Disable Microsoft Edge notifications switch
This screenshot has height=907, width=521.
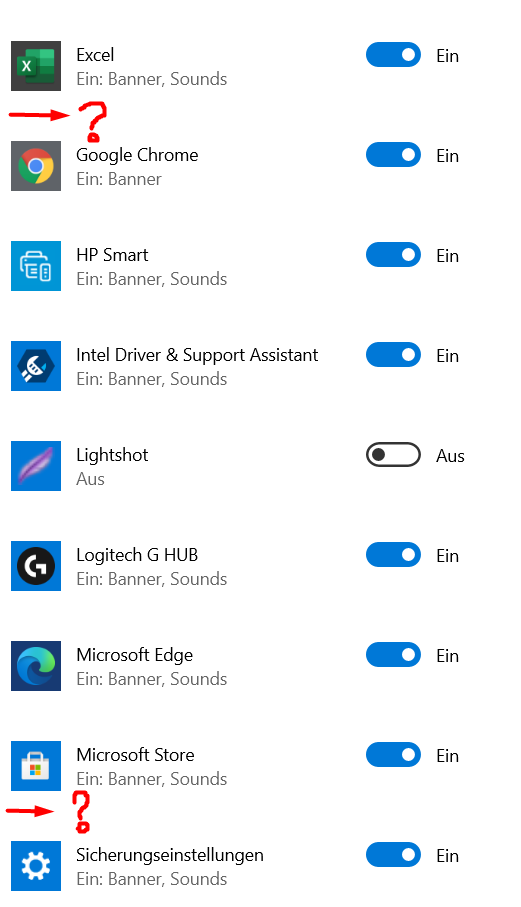pyautogui.click(x=393, y=655)
